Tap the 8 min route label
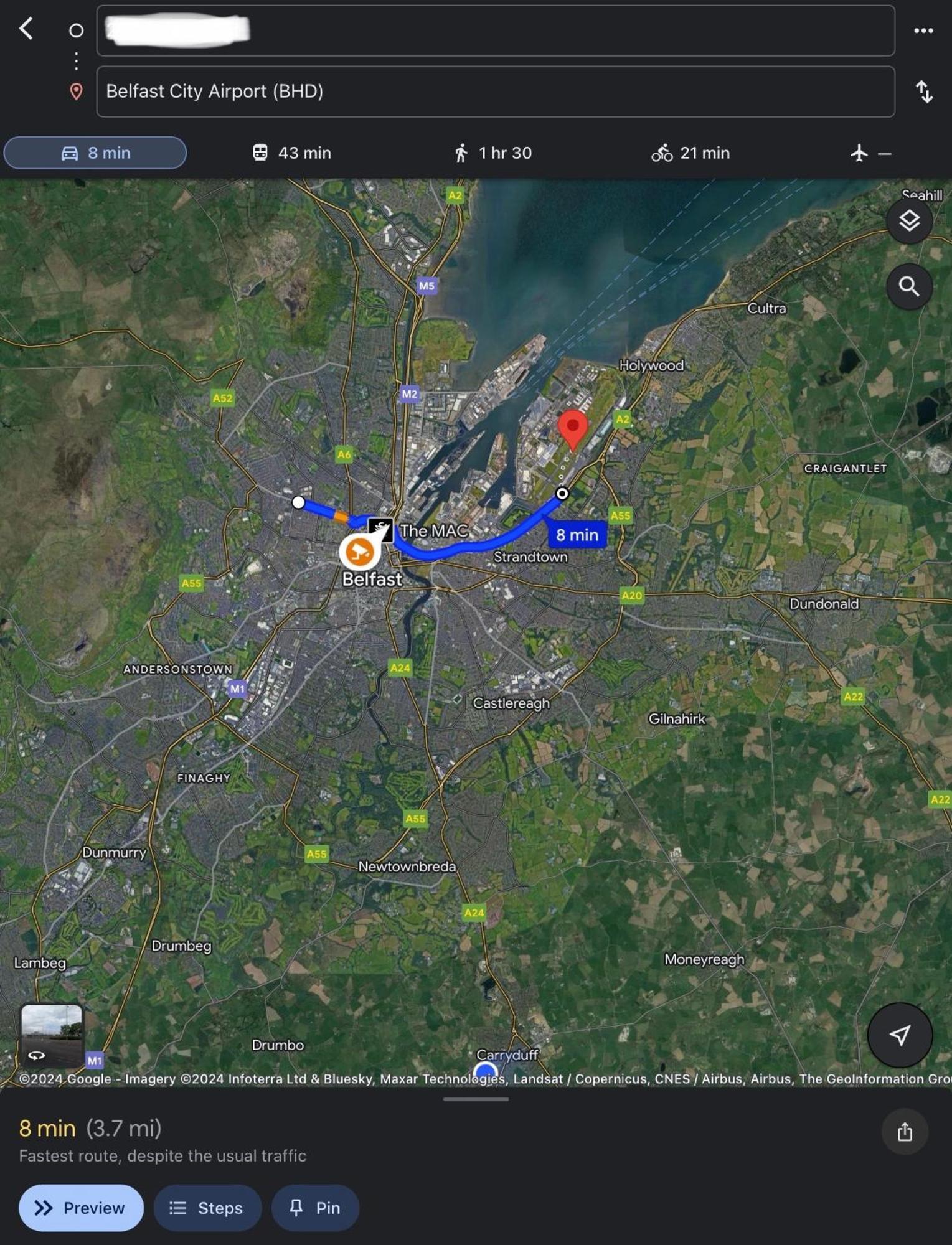 tap(577, 535)
